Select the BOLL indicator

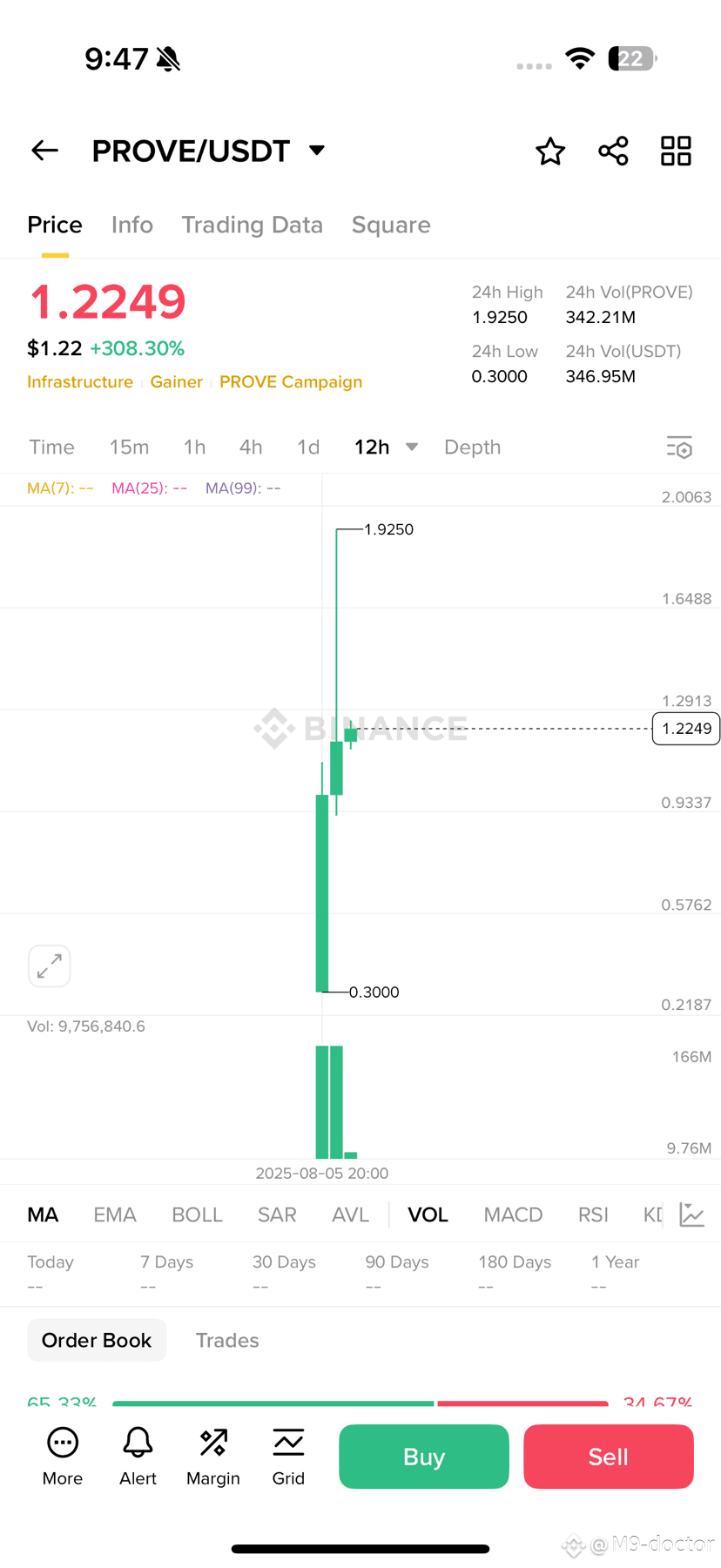click(x=198, y=1215)
